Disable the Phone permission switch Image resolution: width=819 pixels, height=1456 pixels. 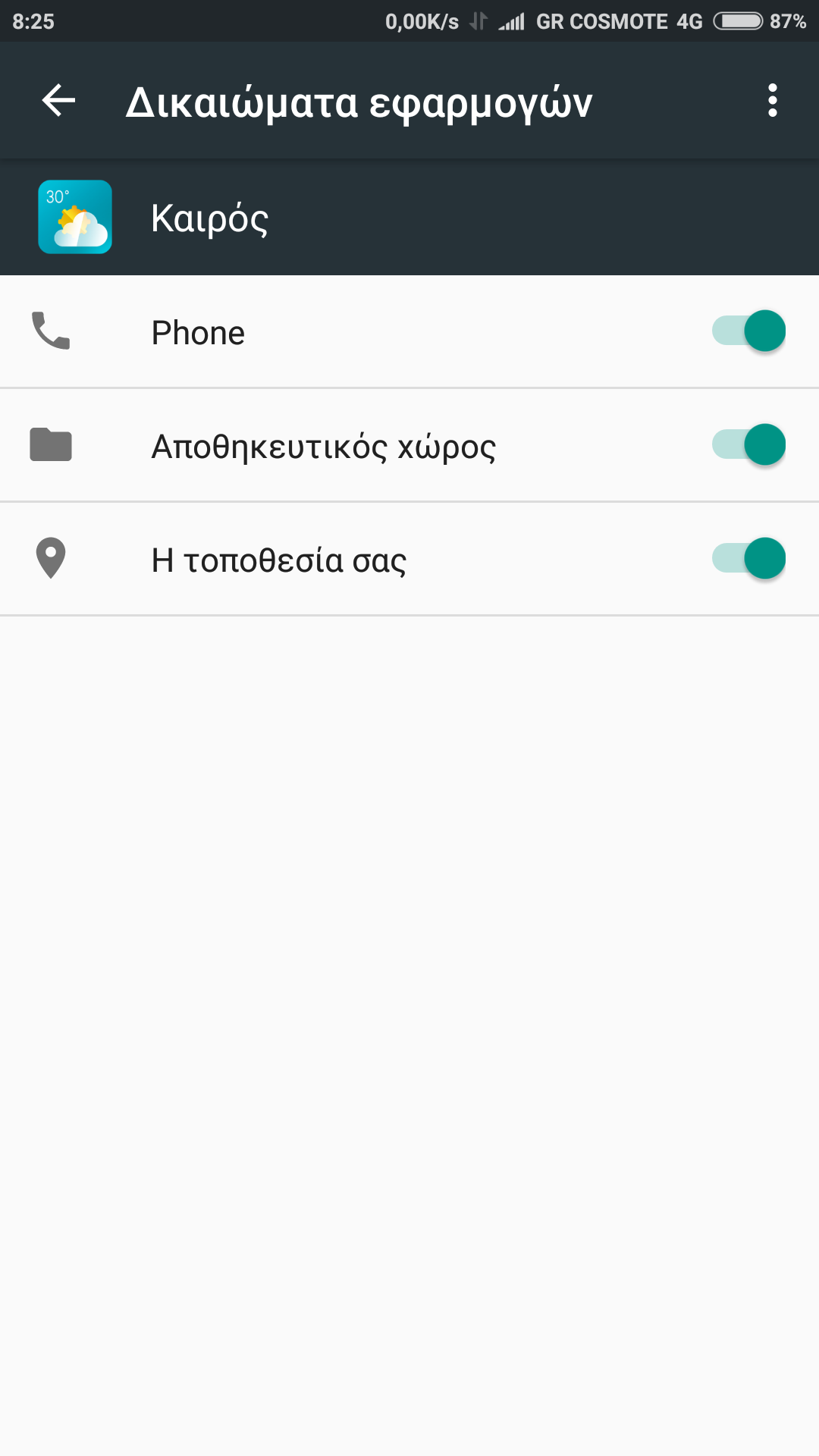click(x=748, y=331)
